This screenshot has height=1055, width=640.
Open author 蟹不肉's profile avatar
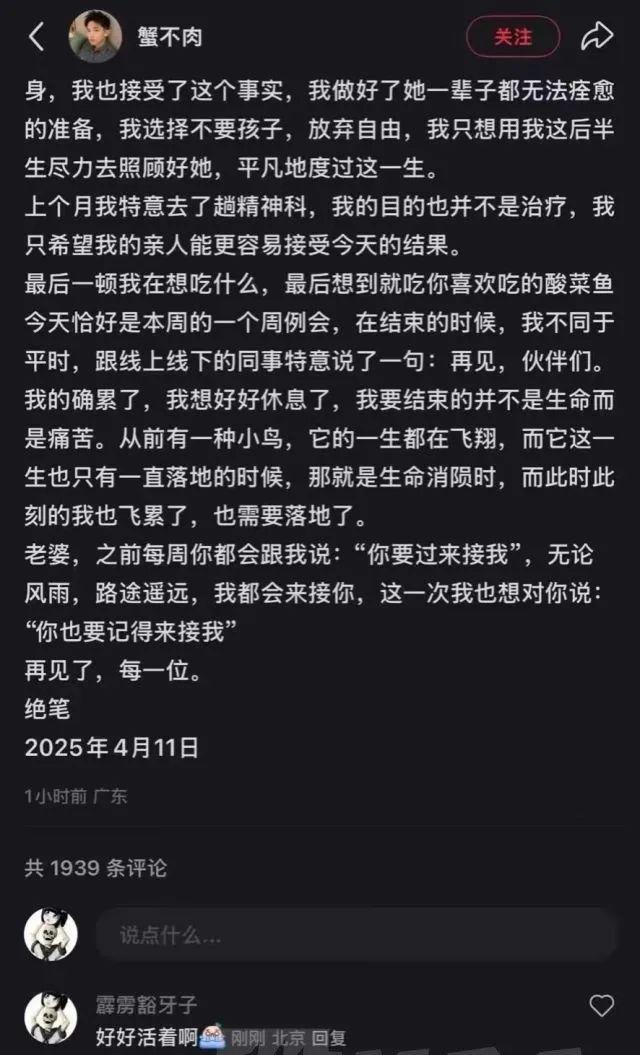pos(95,36)
